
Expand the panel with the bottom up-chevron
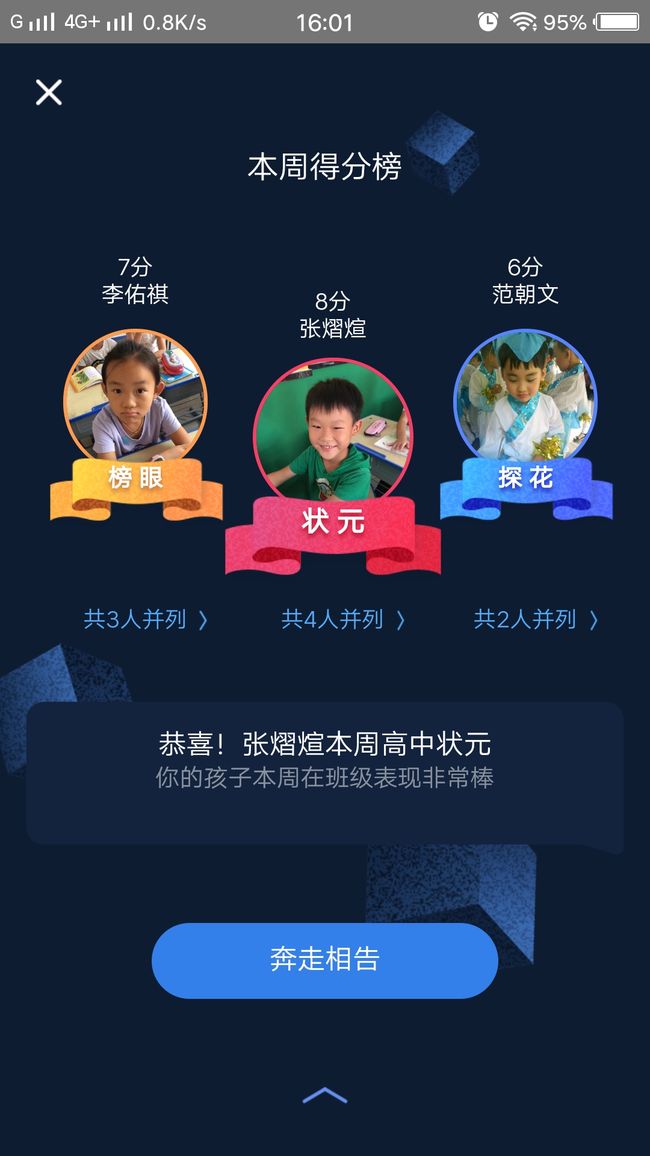(x=325, y=1096)
